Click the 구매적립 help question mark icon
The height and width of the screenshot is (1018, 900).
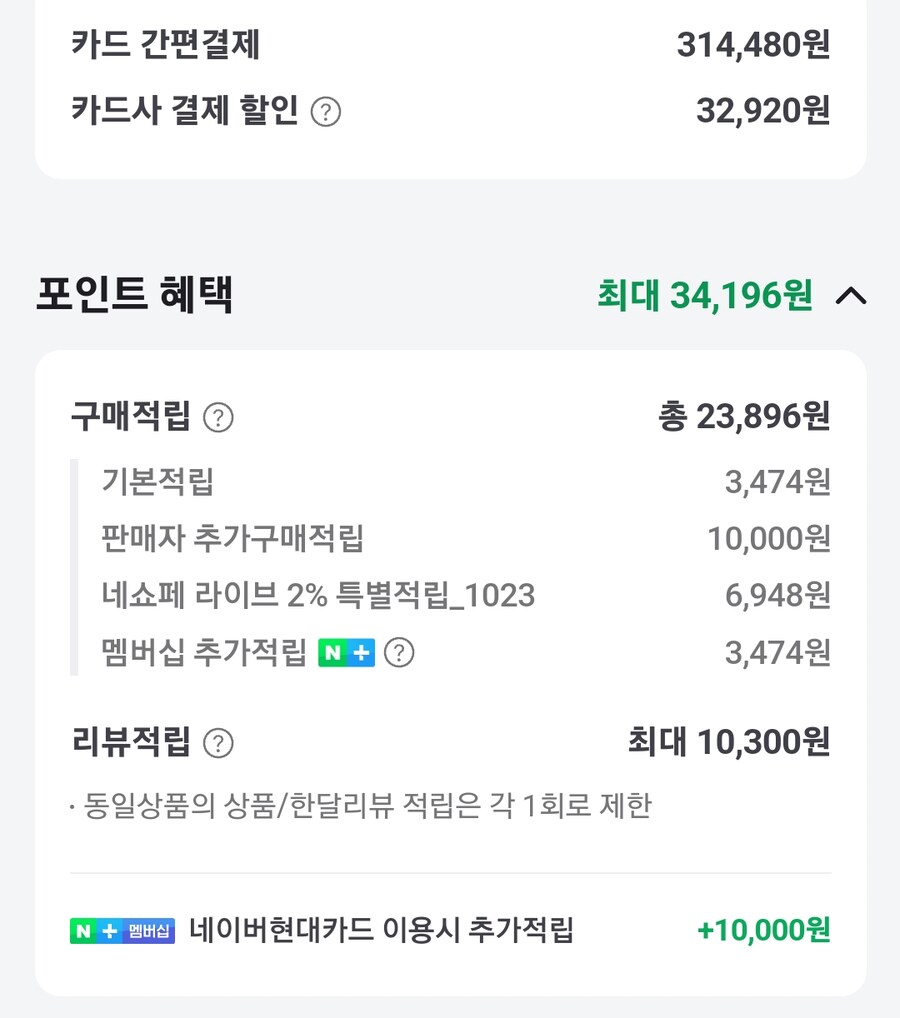pyautogui.click(x=219, y=419)
